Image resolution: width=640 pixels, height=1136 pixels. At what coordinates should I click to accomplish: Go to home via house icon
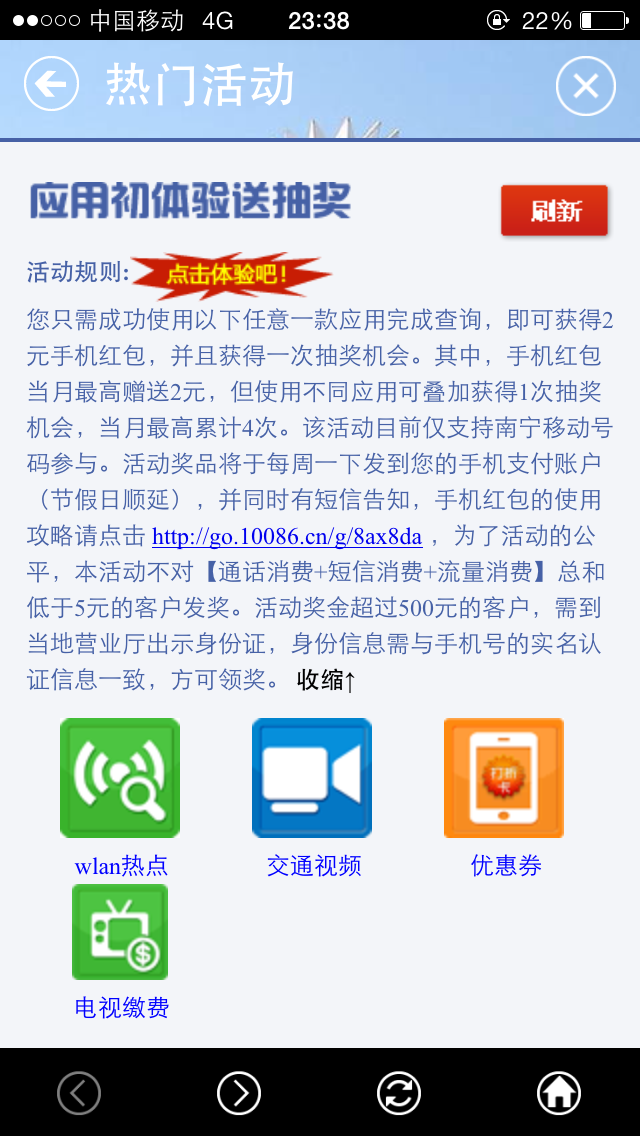(559, 1093)
